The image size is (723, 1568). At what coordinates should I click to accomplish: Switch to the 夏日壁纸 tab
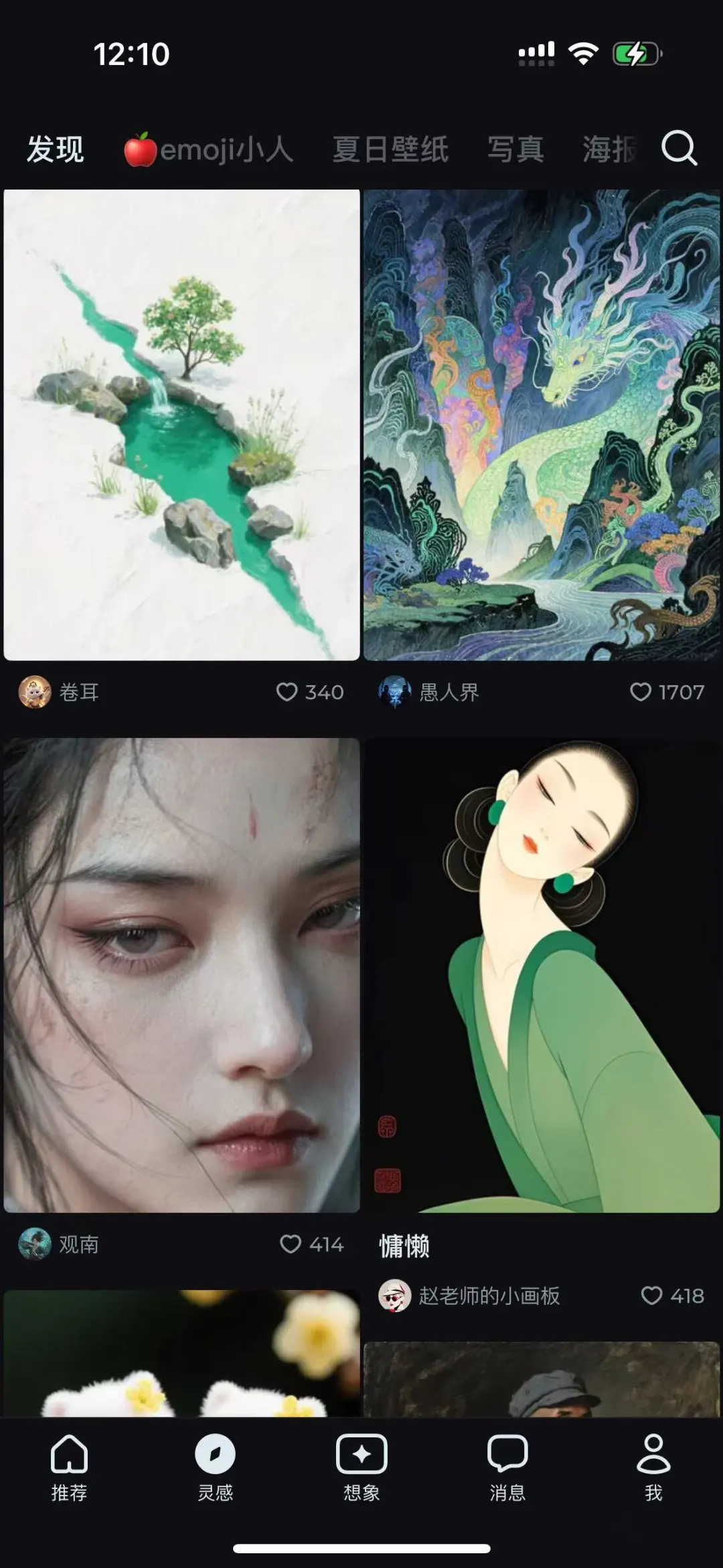(x=390, y=149)
